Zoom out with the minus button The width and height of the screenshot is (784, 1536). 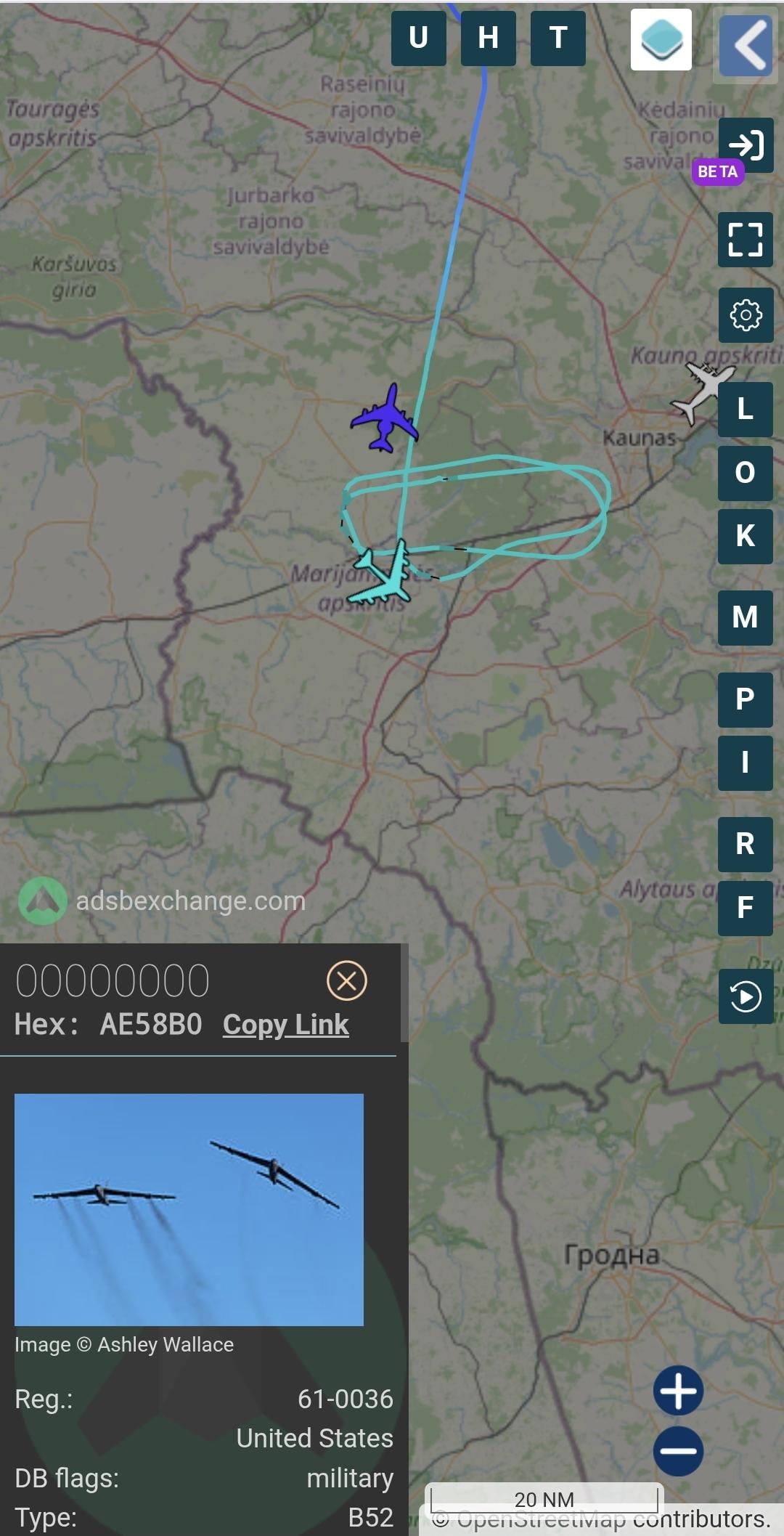[x=679, y=1452]
